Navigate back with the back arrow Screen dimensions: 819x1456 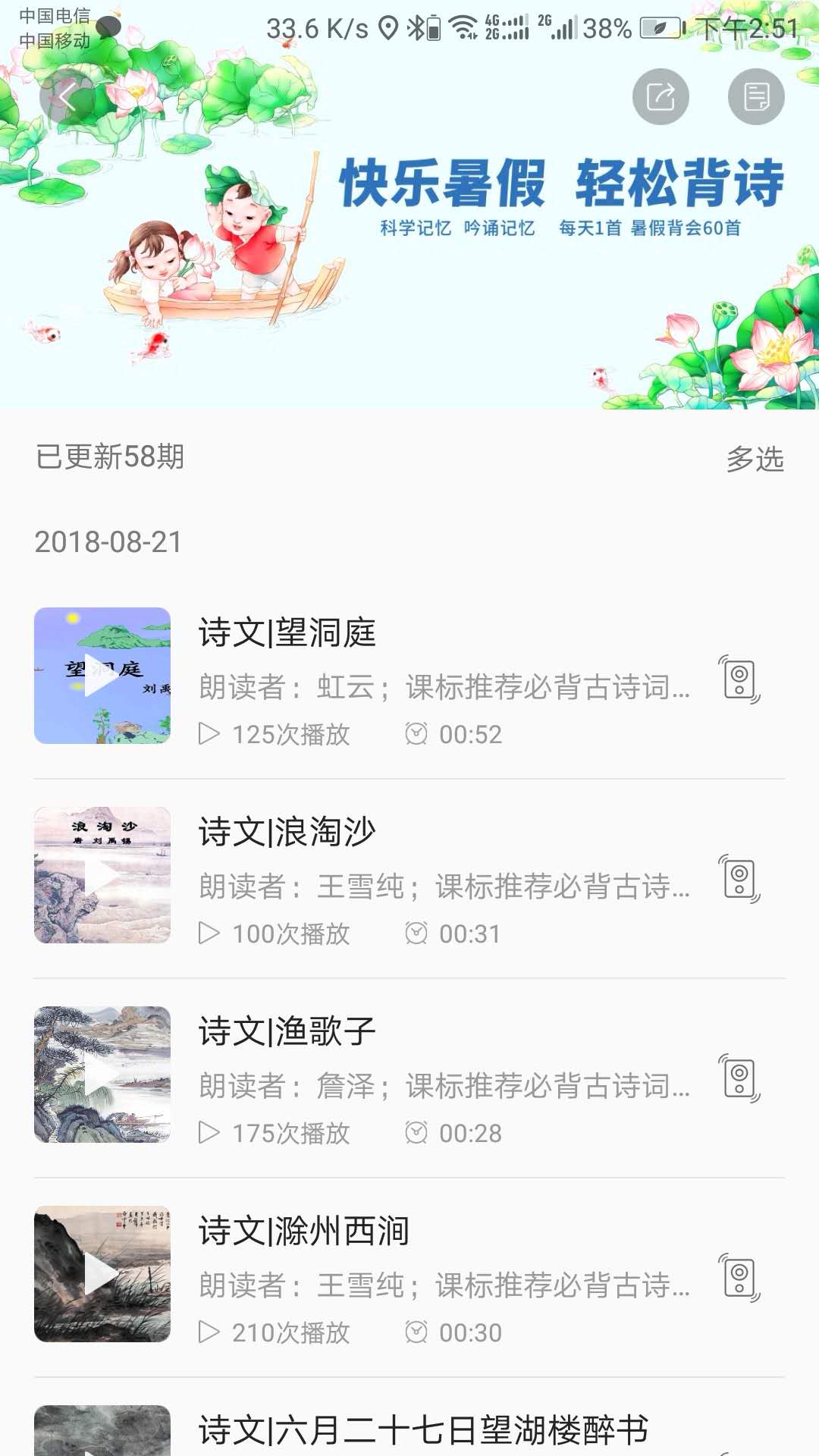click(x=68, y=96)
